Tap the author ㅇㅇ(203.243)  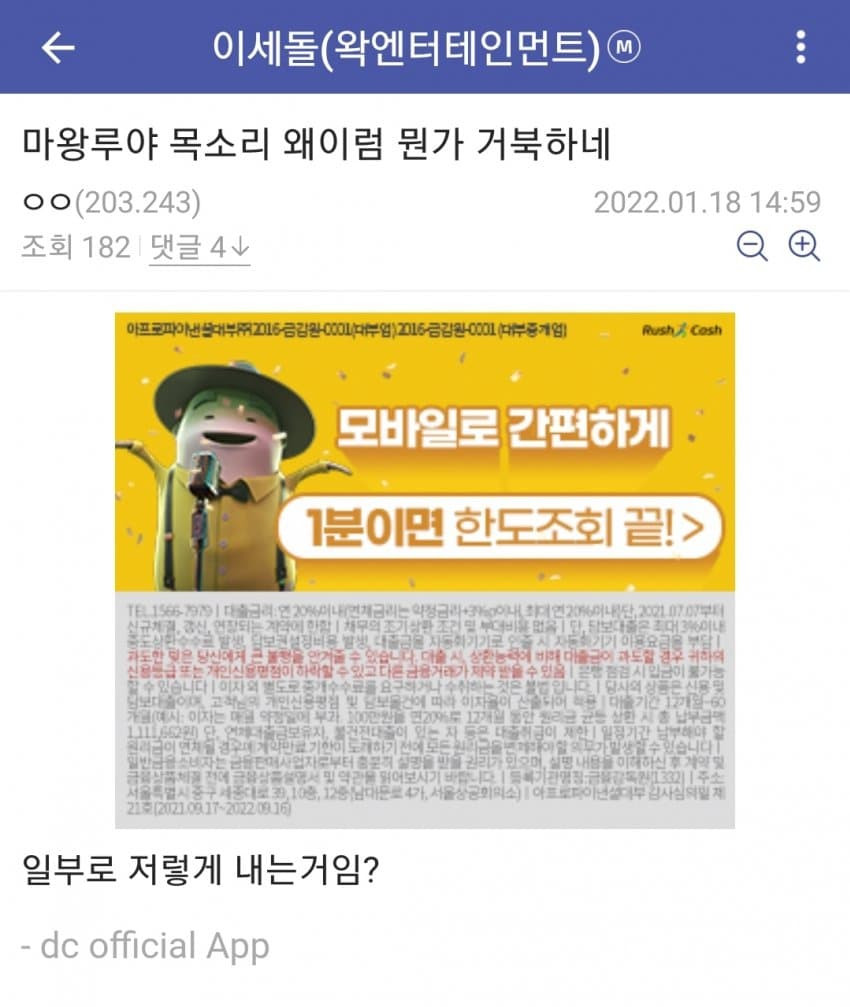pyautogui.click(x=111, y=203)
